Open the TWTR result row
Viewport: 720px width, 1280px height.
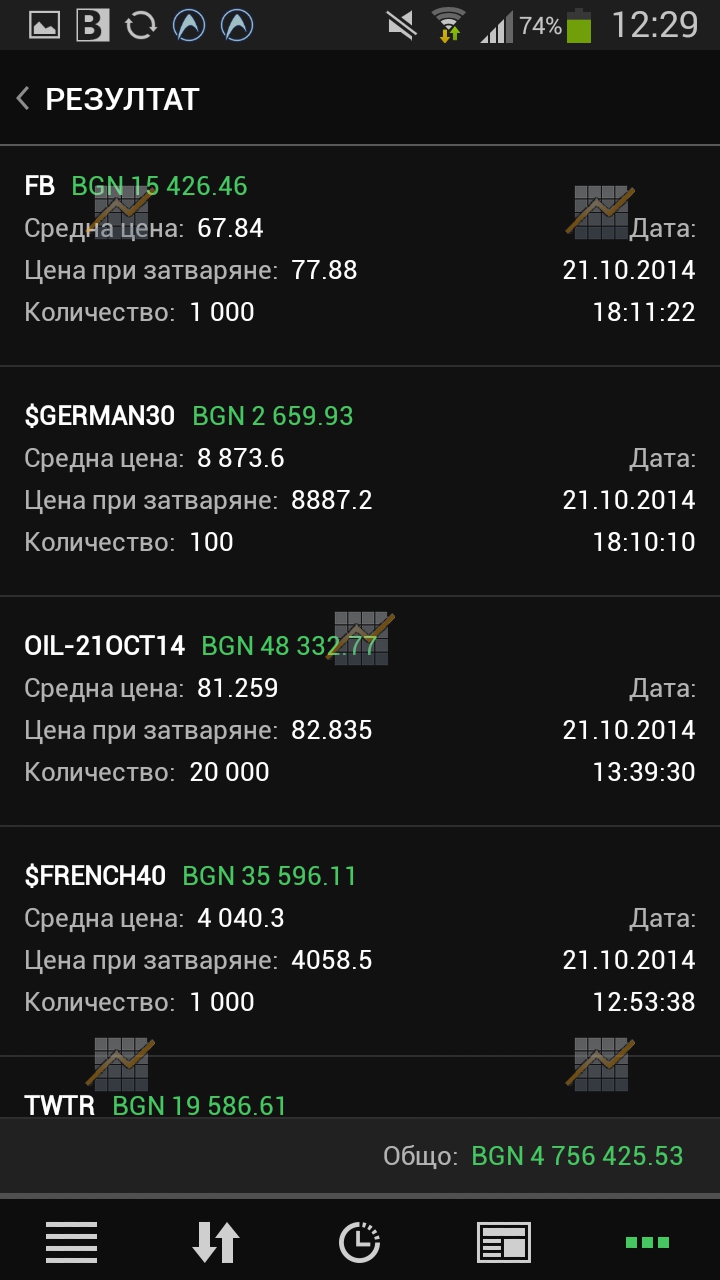tap(360, 1088)
